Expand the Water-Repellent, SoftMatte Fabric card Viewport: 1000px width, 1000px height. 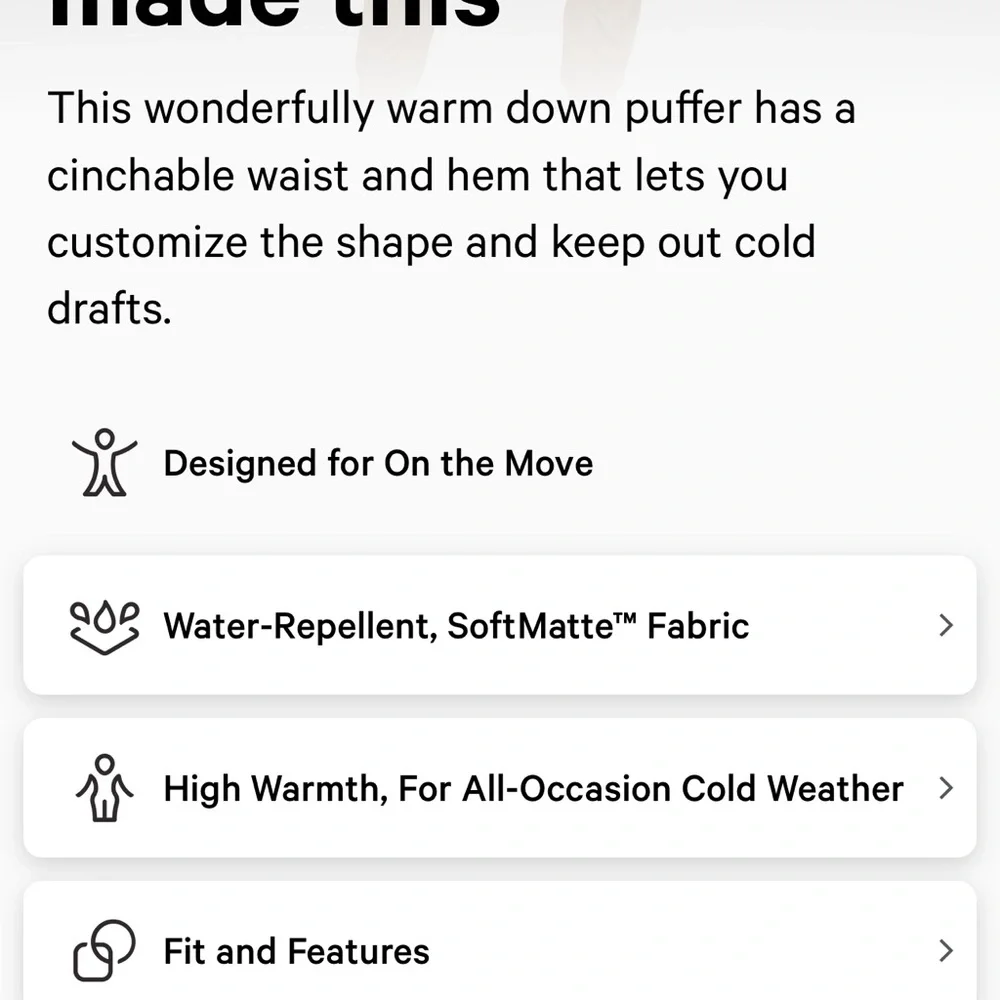point(500,626)
